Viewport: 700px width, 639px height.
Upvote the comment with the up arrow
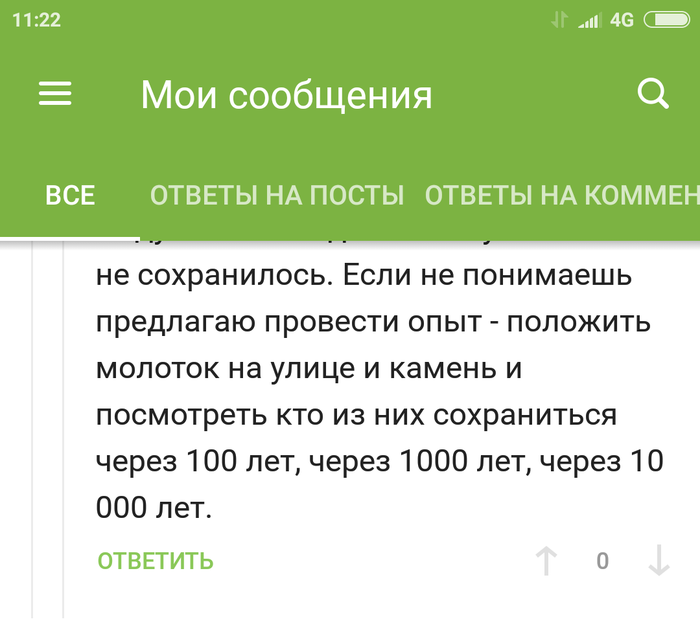[546, 561]
